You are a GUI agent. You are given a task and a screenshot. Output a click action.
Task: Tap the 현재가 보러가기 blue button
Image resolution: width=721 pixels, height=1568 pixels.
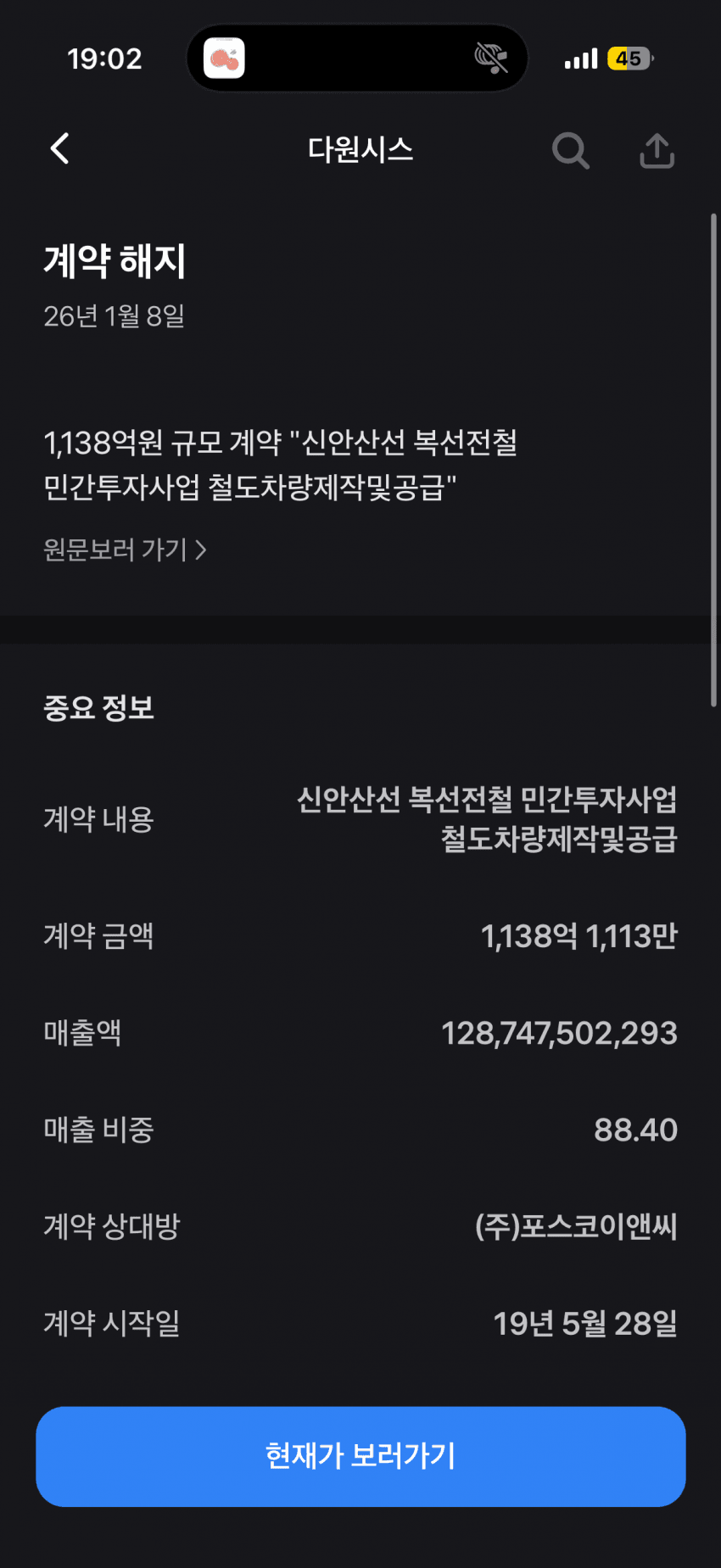click(360, 1457)
